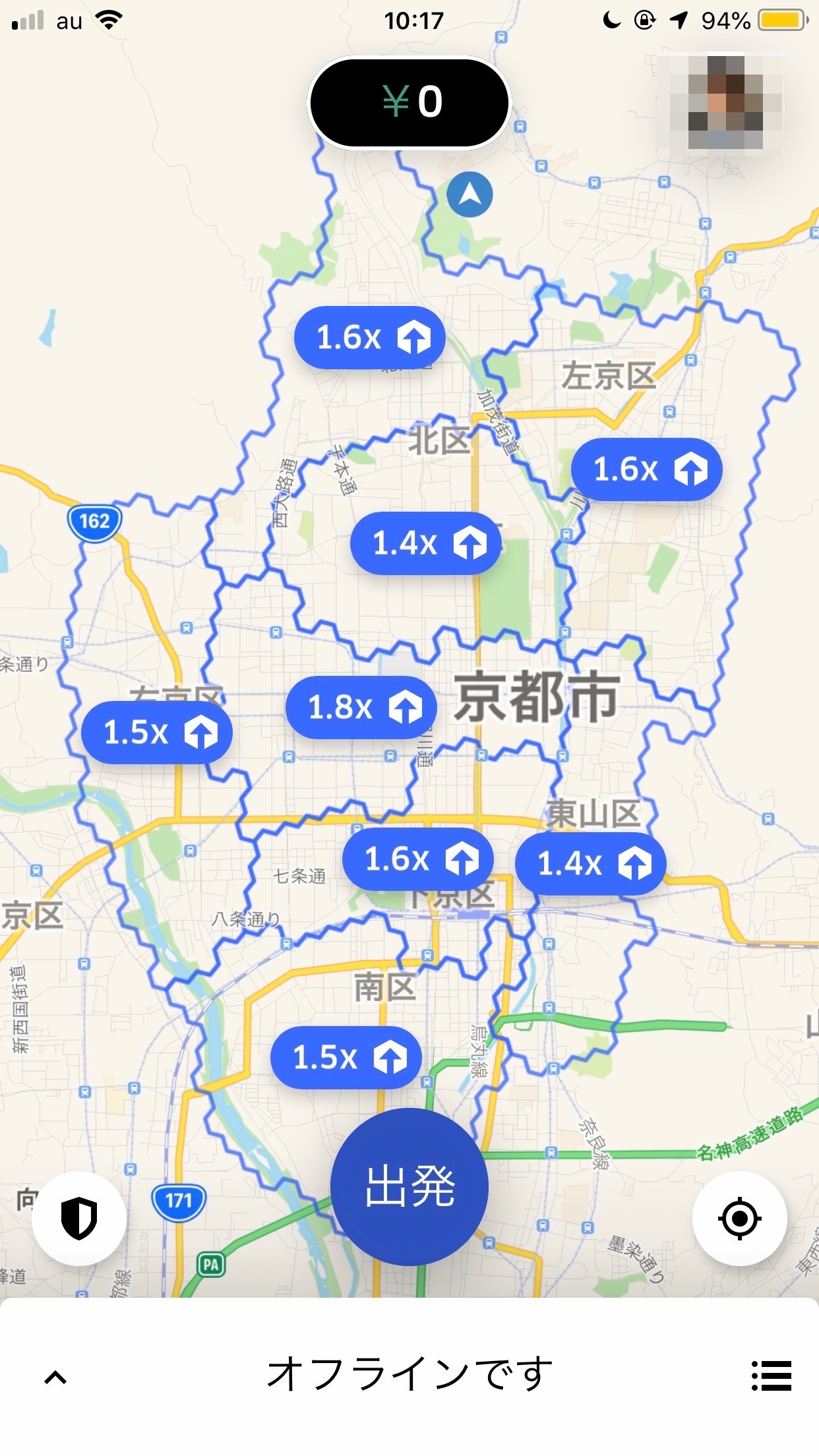Expand the bottom panel with chevron

(x=55, y=1377)
